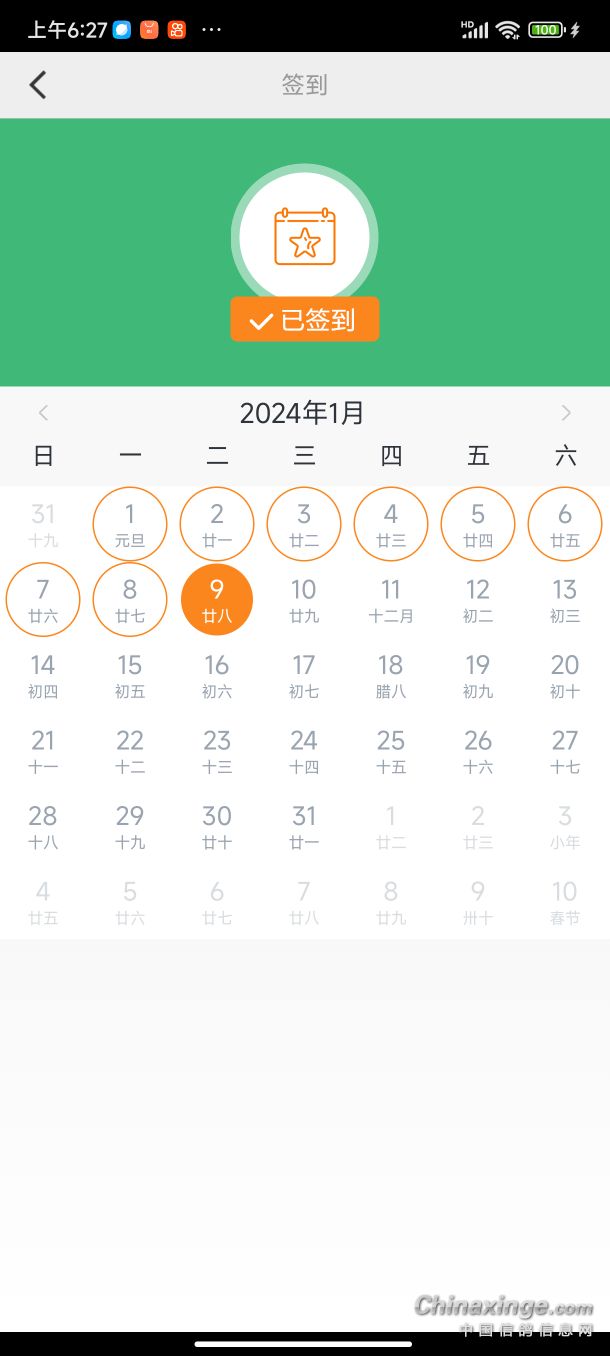This screenshot has height=1356, width=610.
Task: Go to the next month in calendar
Action: tap(566, 412)
